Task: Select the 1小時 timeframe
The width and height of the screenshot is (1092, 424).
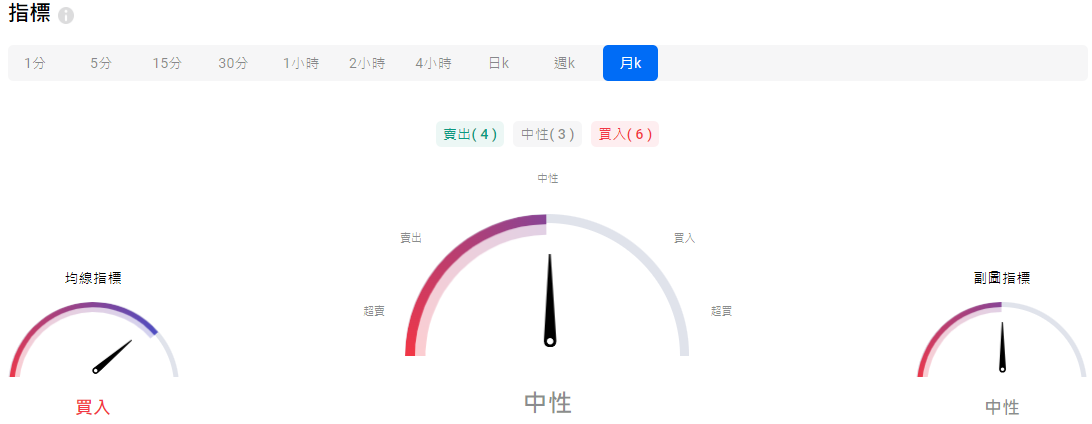Action: (x=300, y=63)
